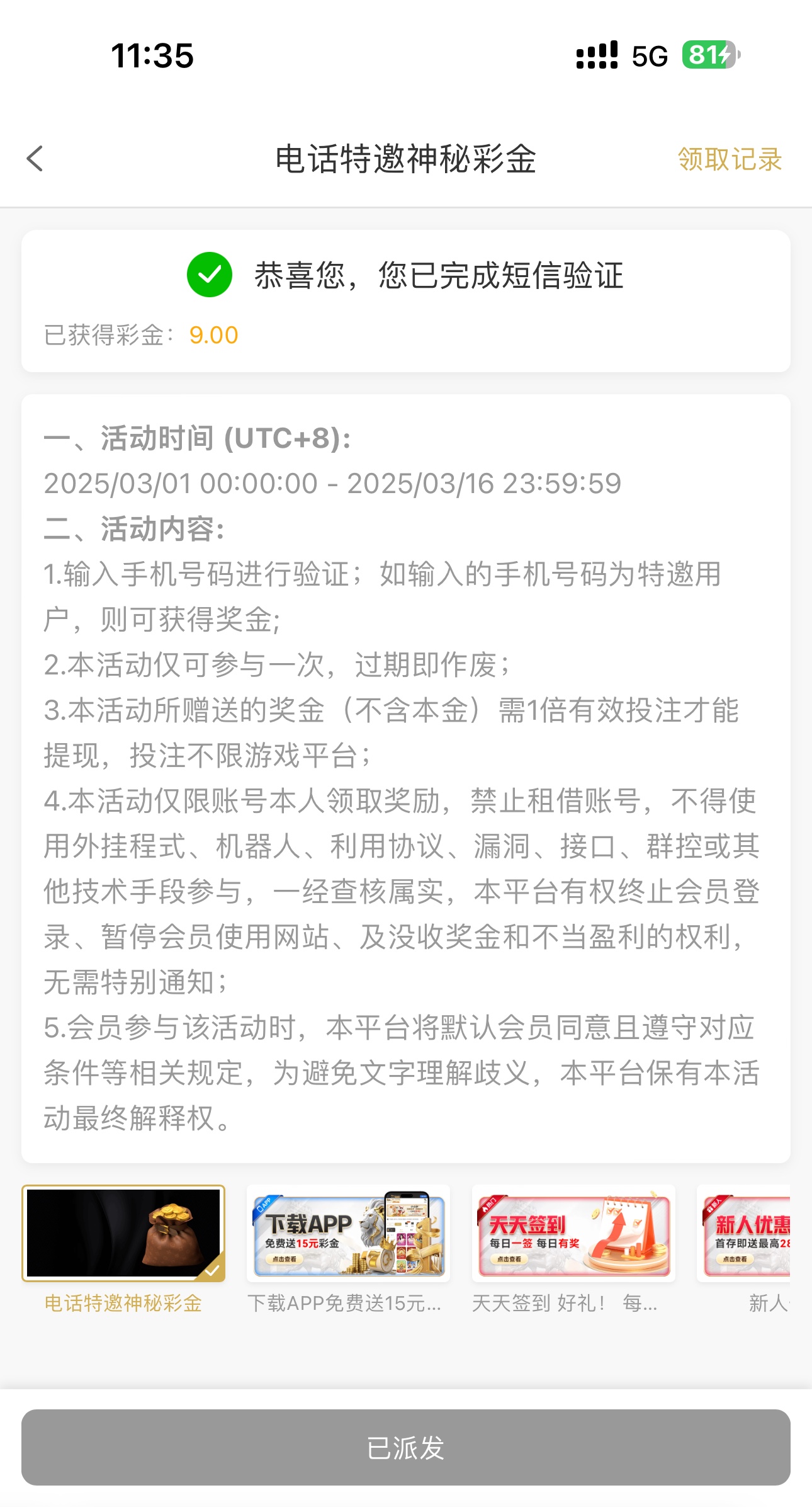Select the 电话特邀神秘彩金 promotion tile
812x1507 pixels.
tap(123, 1234)
